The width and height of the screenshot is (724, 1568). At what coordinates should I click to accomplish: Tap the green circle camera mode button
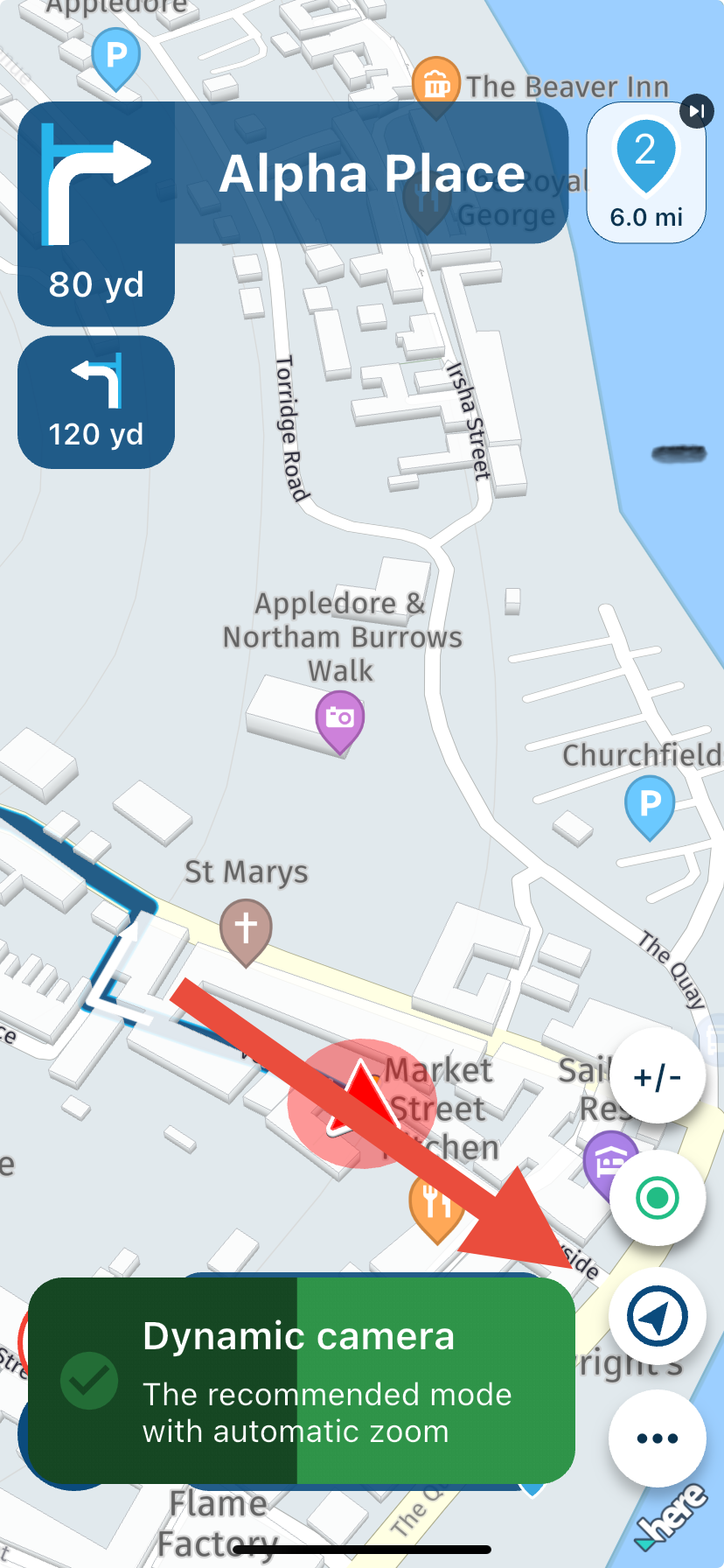tap(658, 1198)
